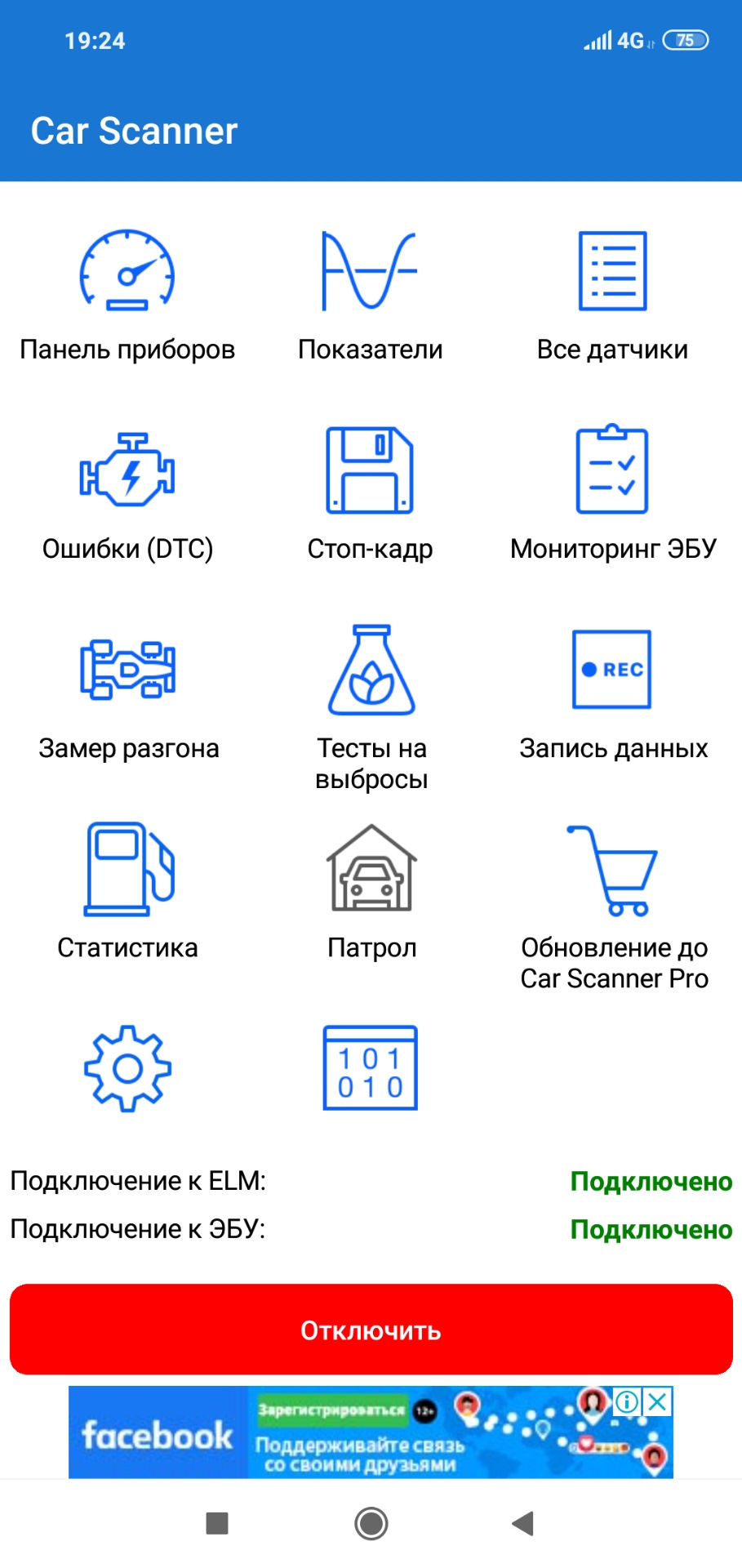Open the binary terminal icon
This screenshot has height=1568, width=742.
(370, 1067)
